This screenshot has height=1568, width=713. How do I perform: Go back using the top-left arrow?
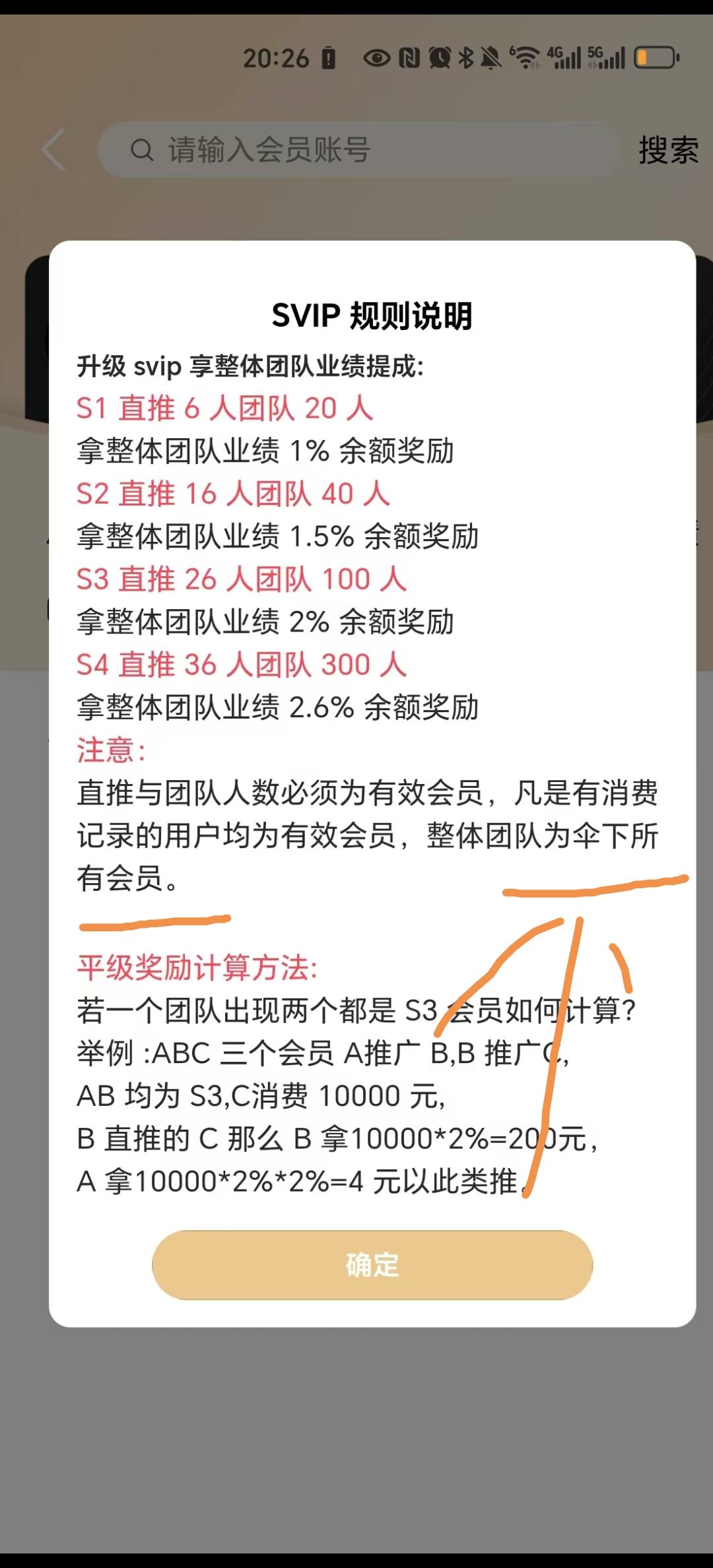pos(54,150)
